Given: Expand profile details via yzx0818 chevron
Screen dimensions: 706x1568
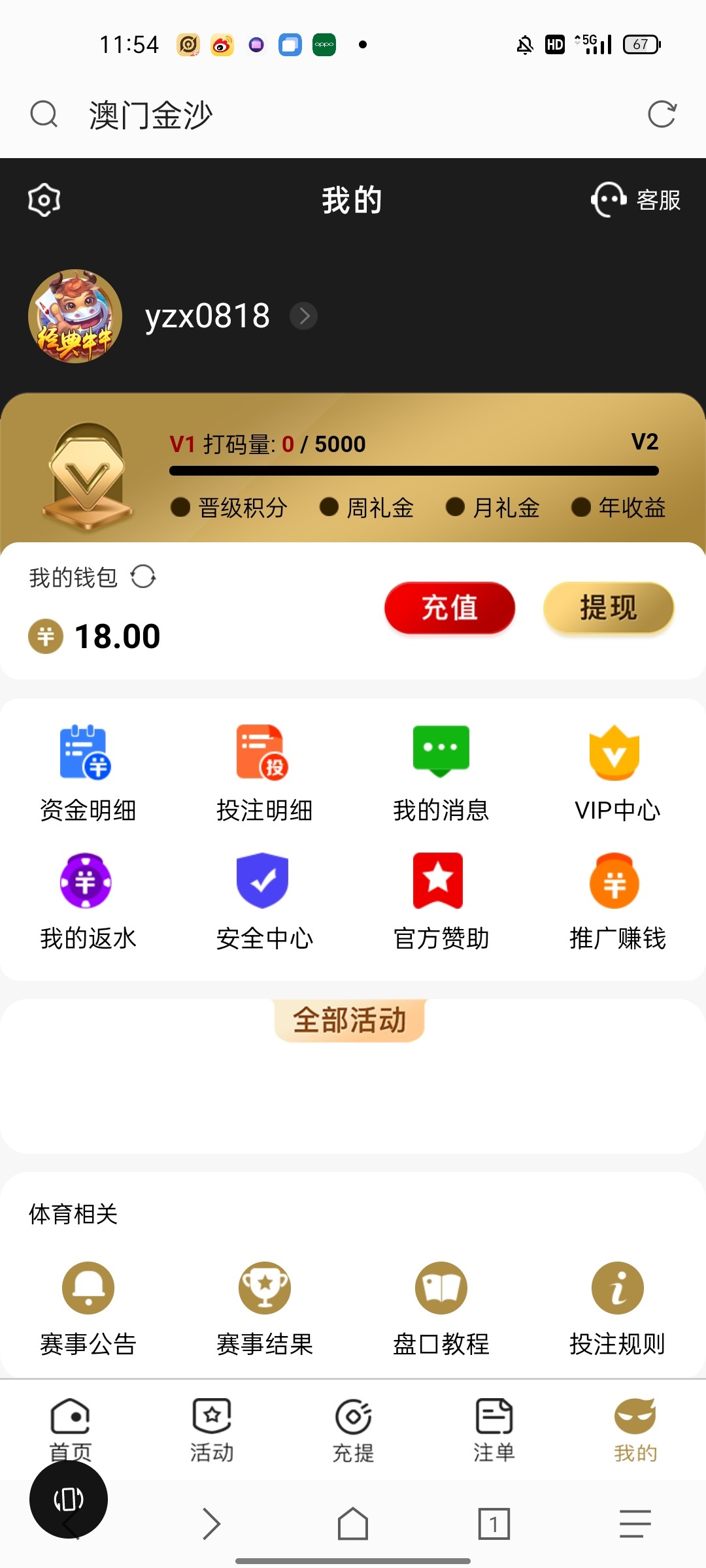Looking at the screenshot, I should (x=303, y=316).
